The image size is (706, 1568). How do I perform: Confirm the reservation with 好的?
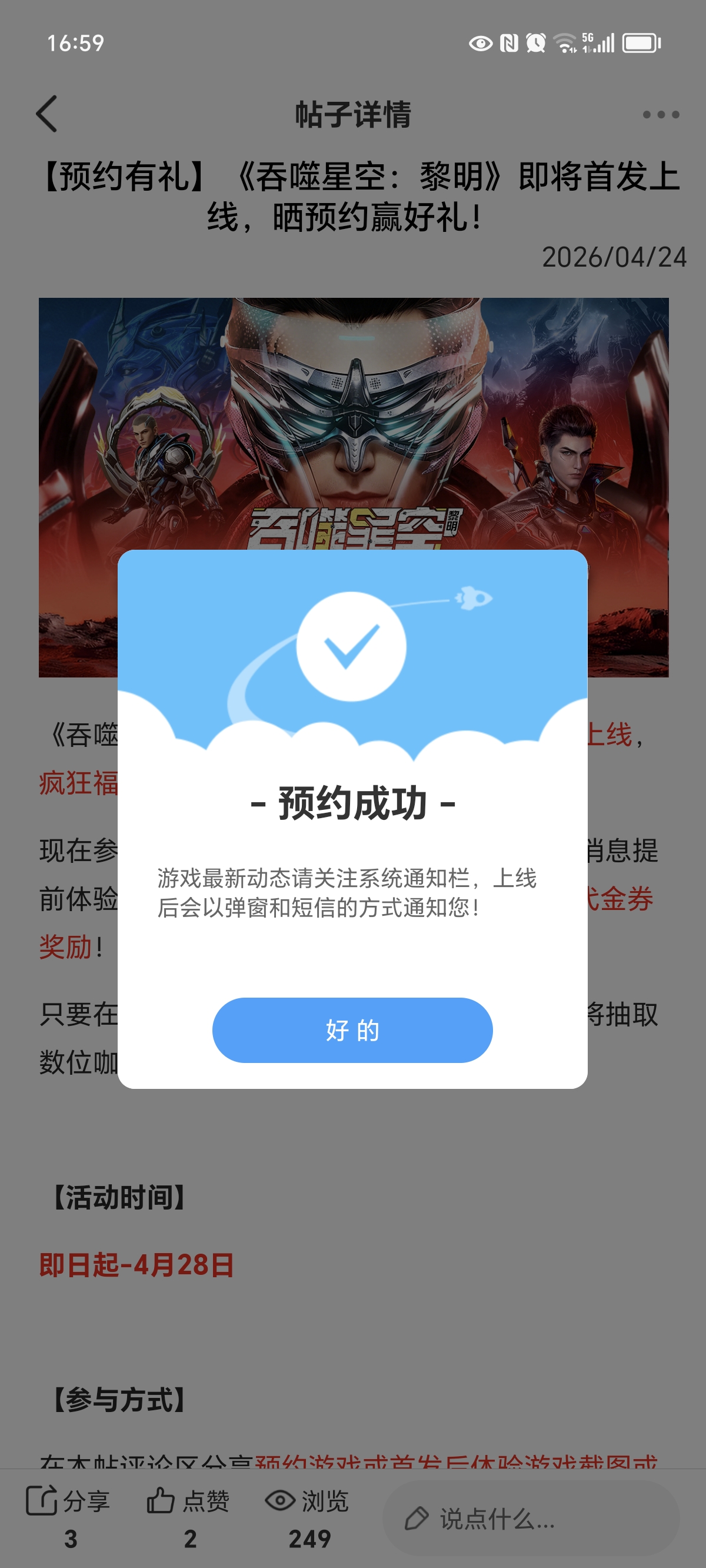click(352, 1030)
